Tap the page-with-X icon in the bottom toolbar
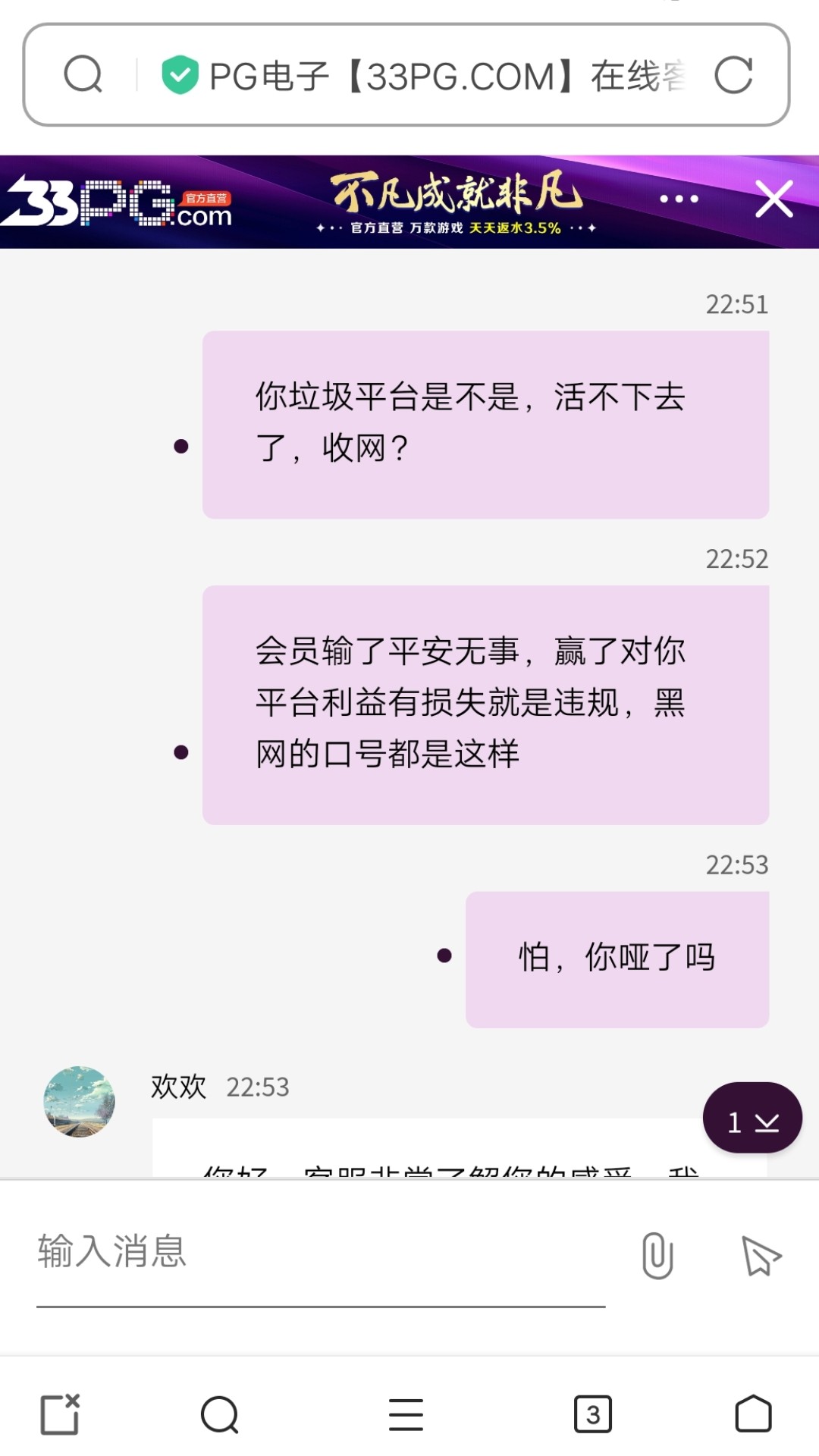819x1456 pixels. (61, 1414)
